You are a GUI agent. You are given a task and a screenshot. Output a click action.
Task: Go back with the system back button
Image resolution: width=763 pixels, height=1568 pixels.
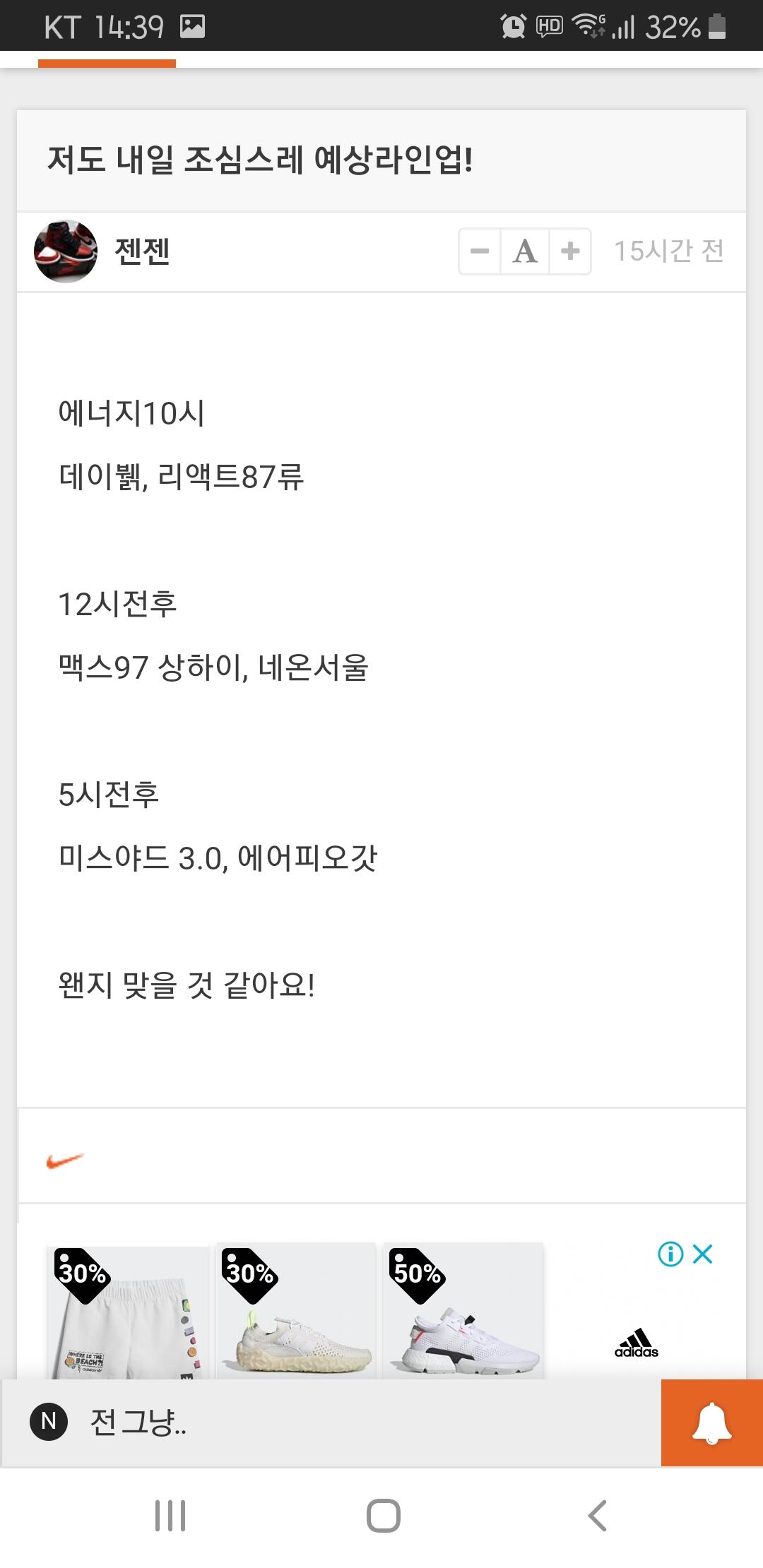pos(598,1516)
